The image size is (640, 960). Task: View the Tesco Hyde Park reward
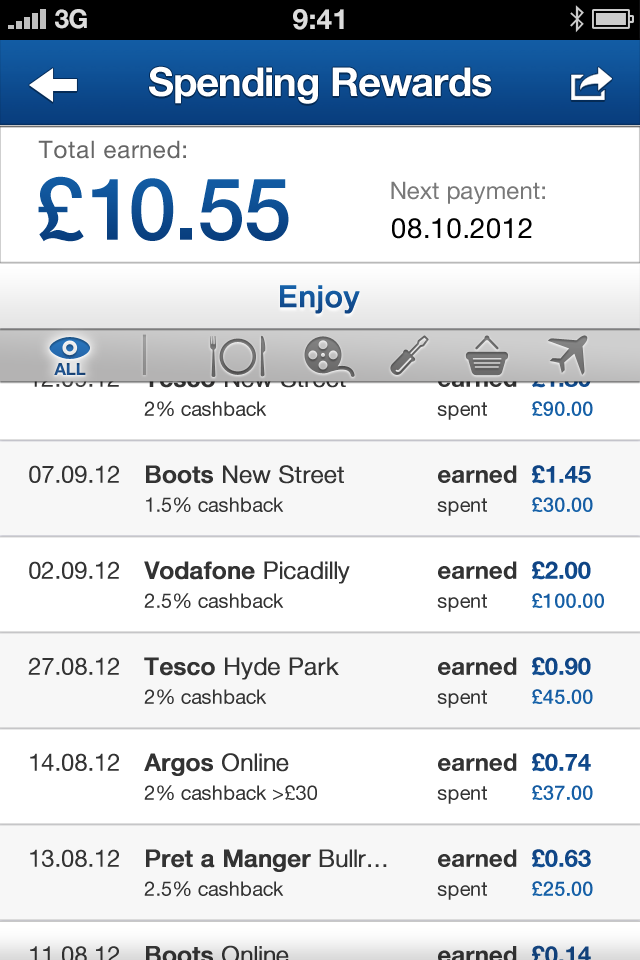320,681
